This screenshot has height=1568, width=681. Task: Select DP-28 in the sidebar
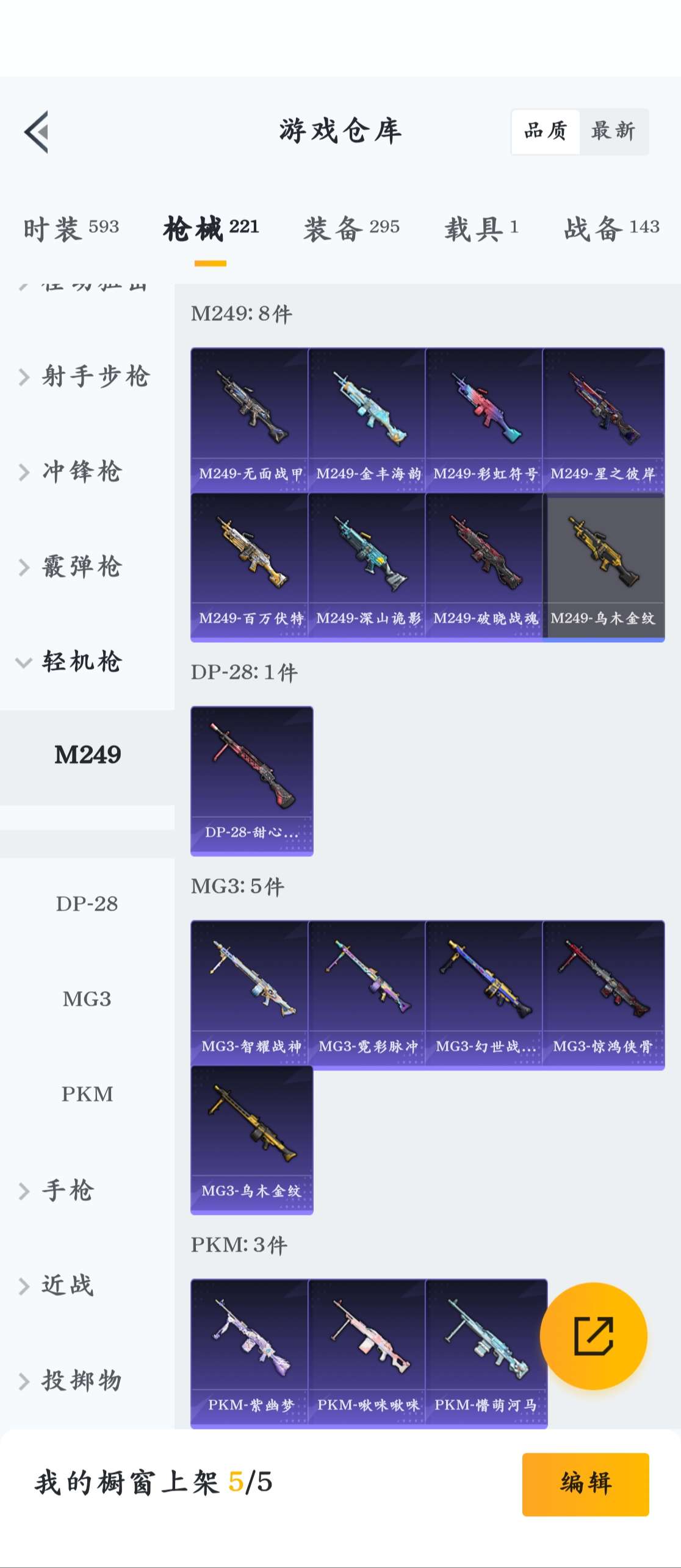coord(87,903)
